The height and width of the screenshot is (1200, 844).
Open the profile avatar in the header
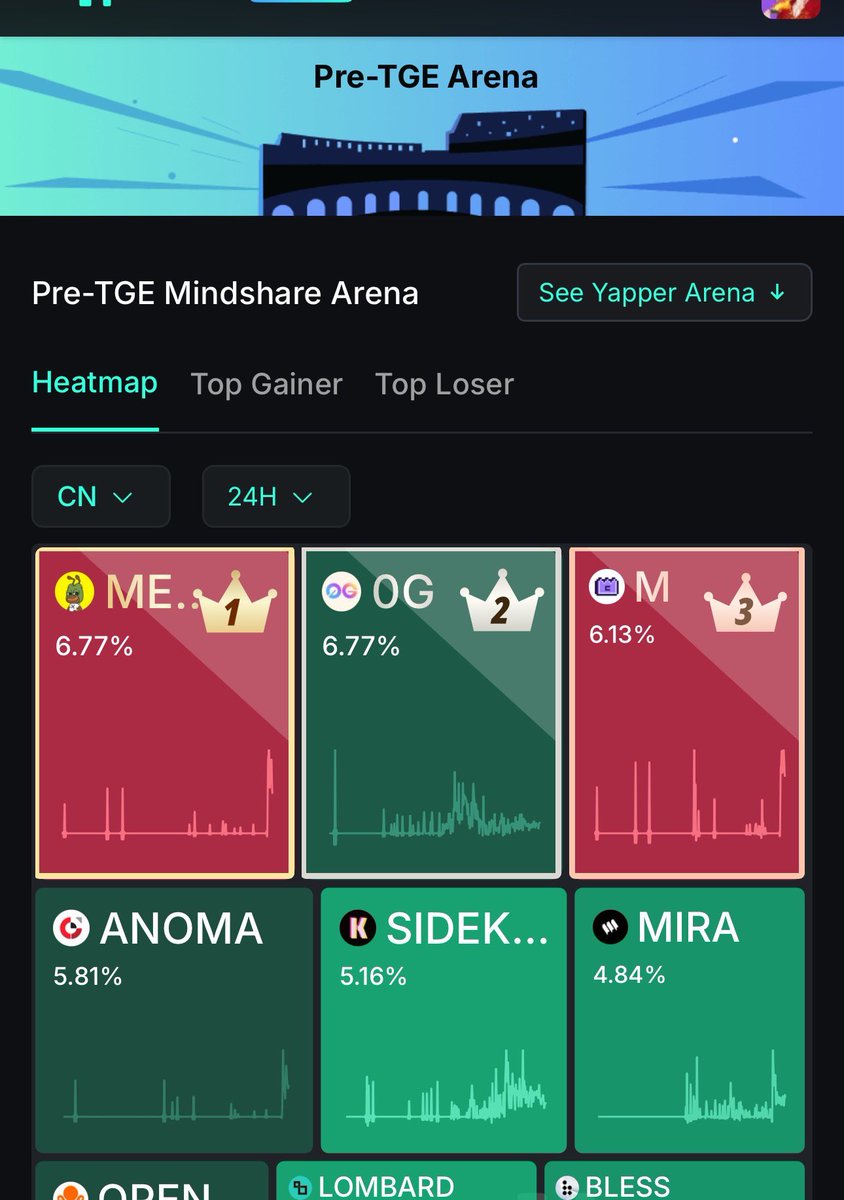click(790, 8)
